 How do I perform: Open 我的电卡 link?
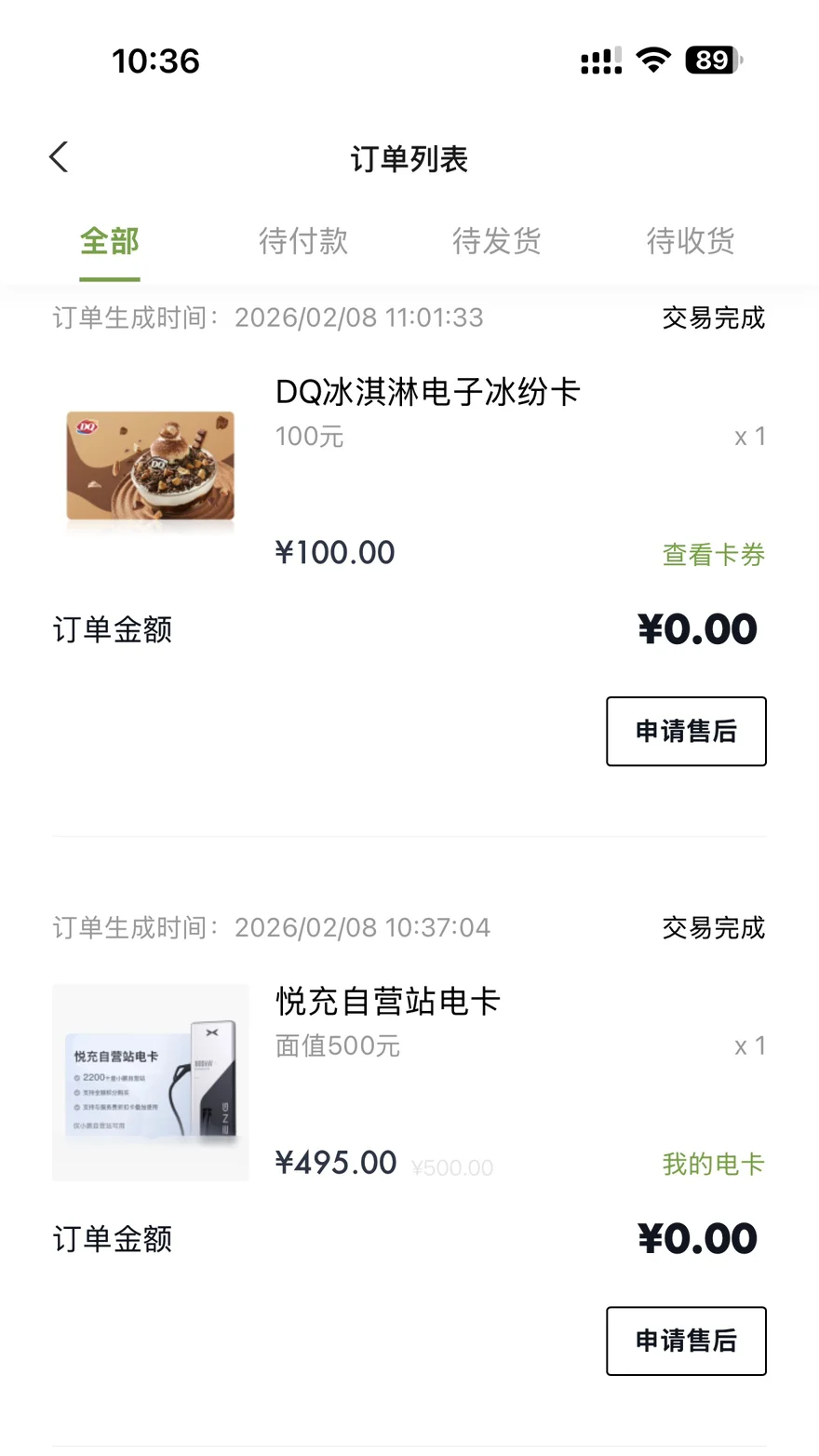point(713,1164)
